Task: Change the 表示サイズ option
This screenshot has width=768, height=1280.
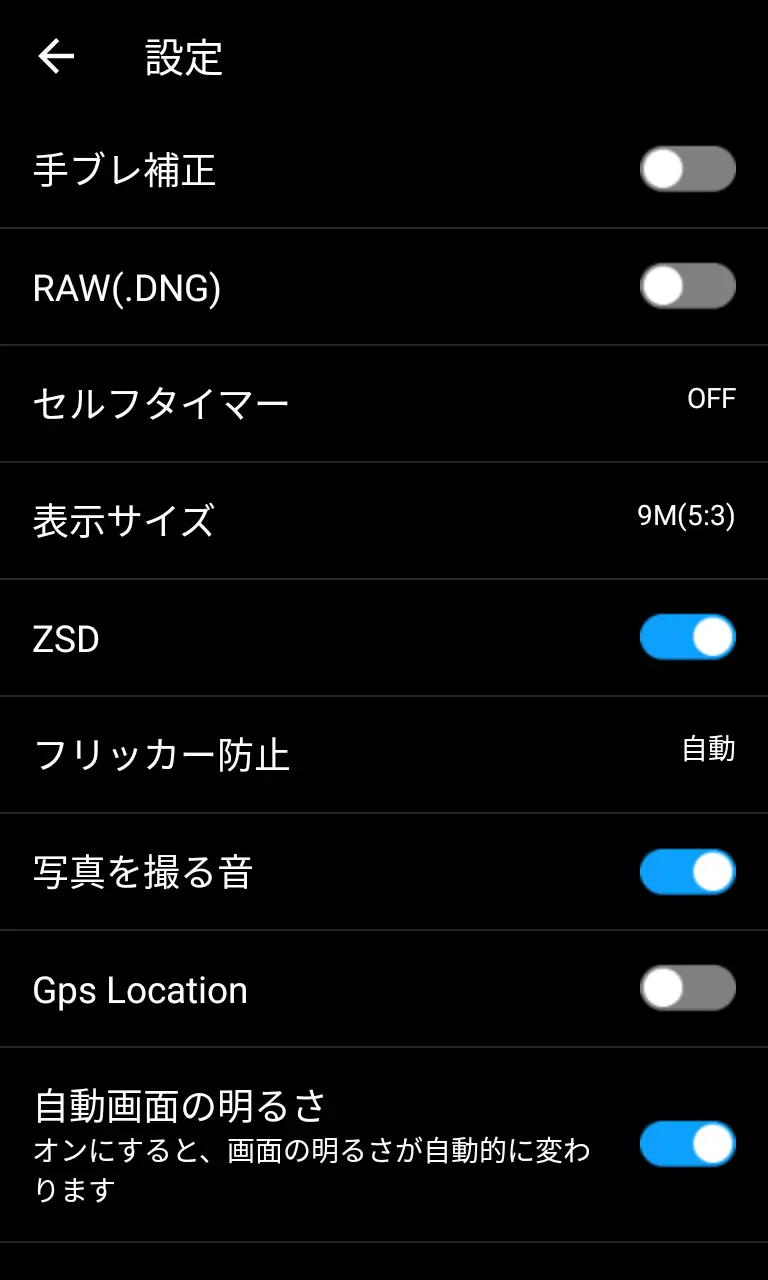Action: coord(384,520)
